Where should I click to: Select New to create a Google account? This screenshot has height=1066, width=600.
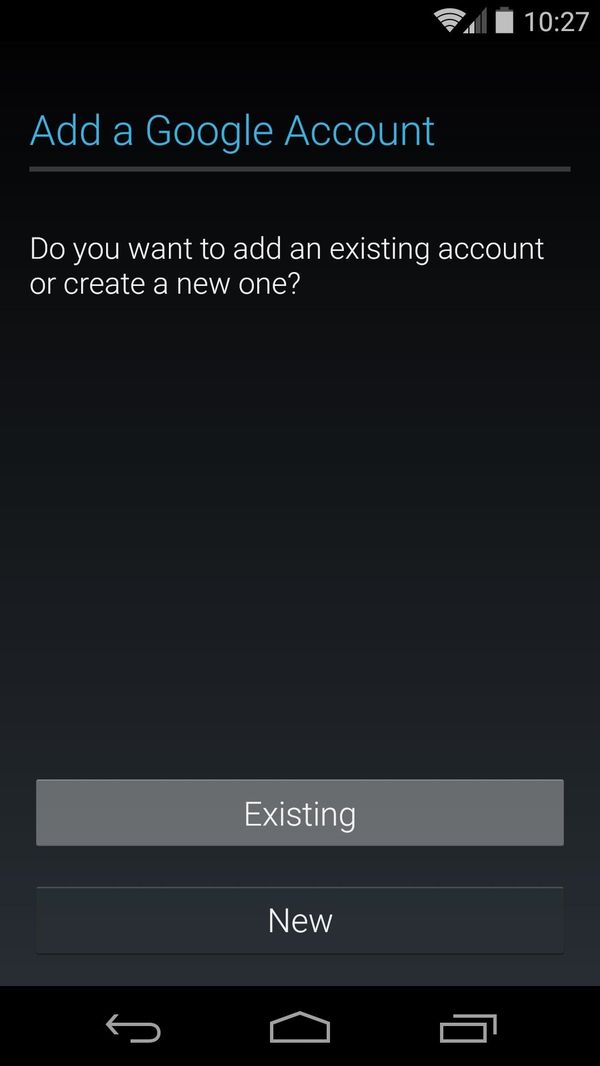(300, 920)
